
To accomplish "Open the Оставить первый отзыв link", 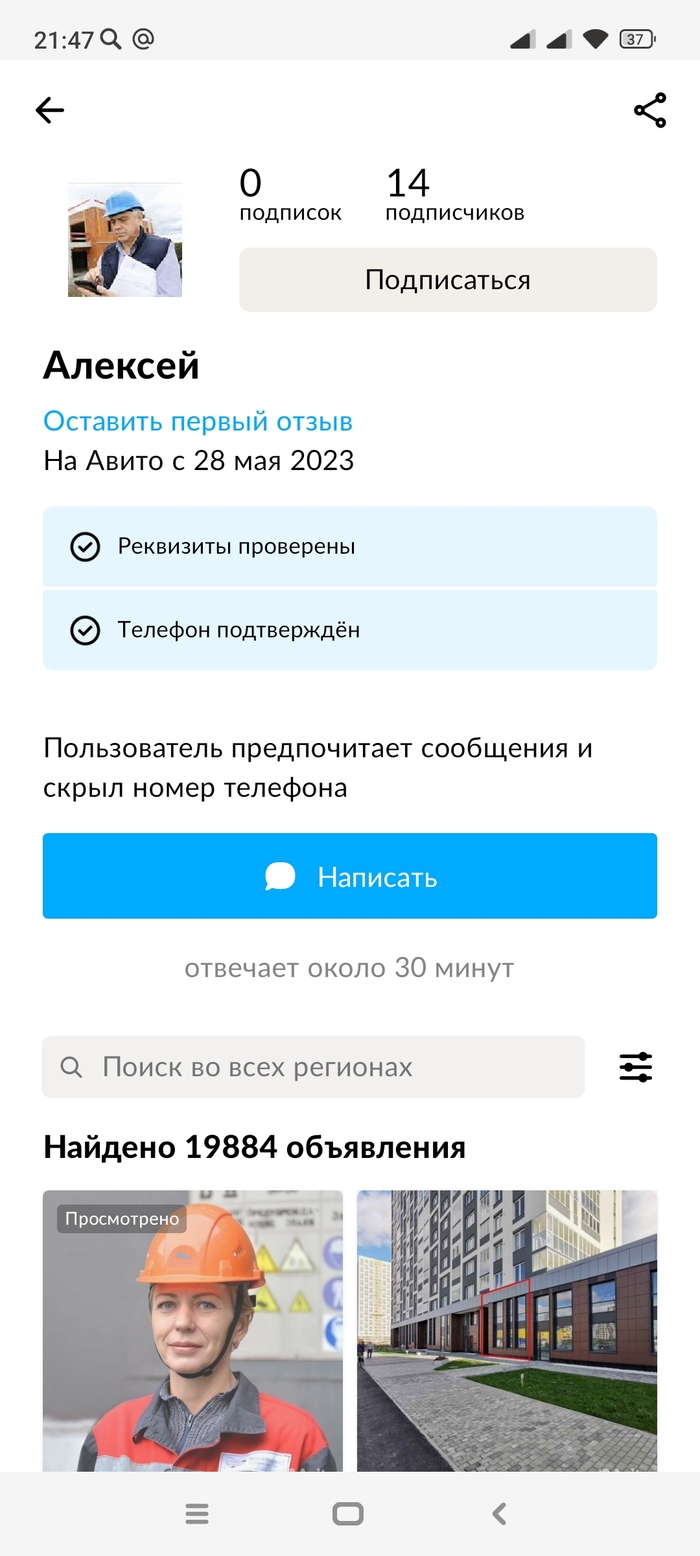I will click(x=198, y=421).
